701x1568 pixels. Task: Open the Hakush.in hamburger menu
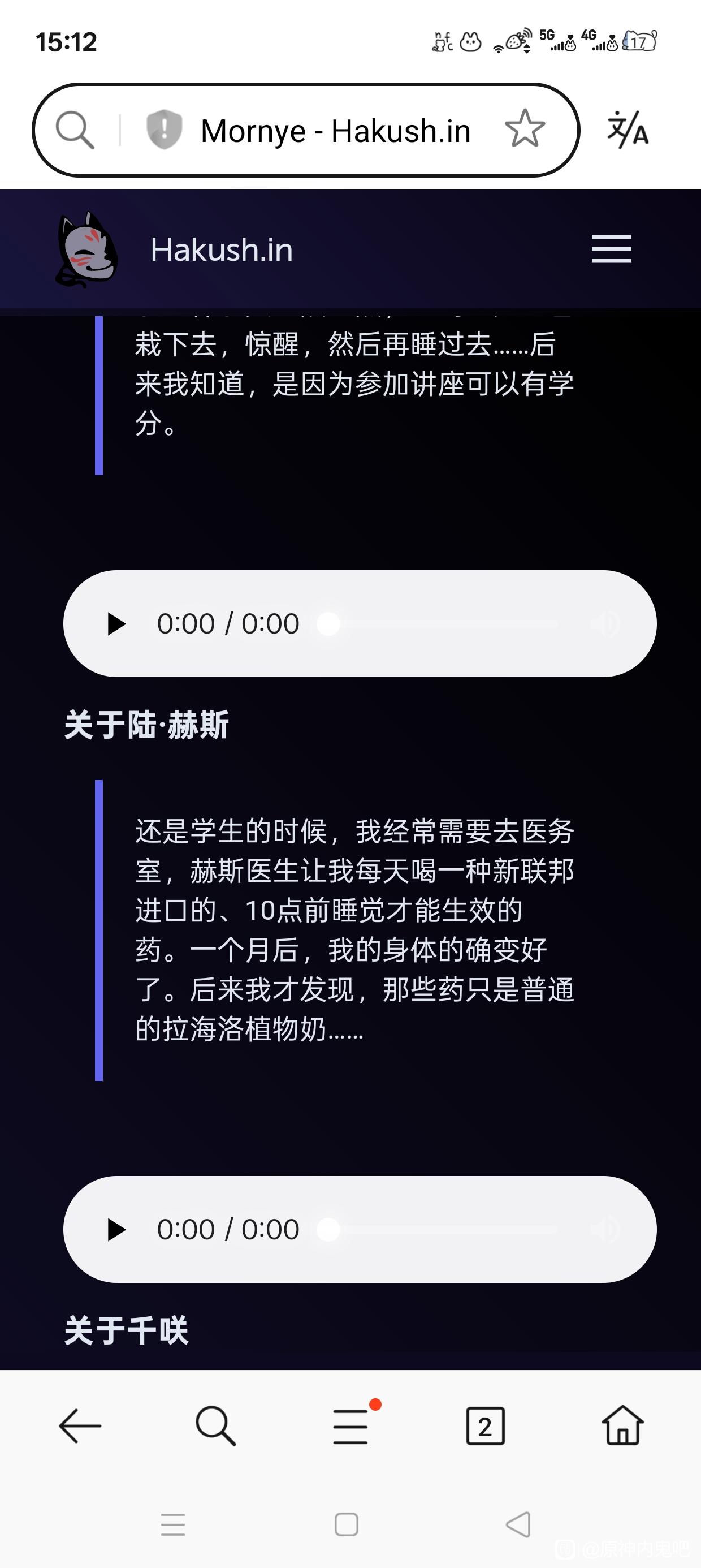(611, 249)
